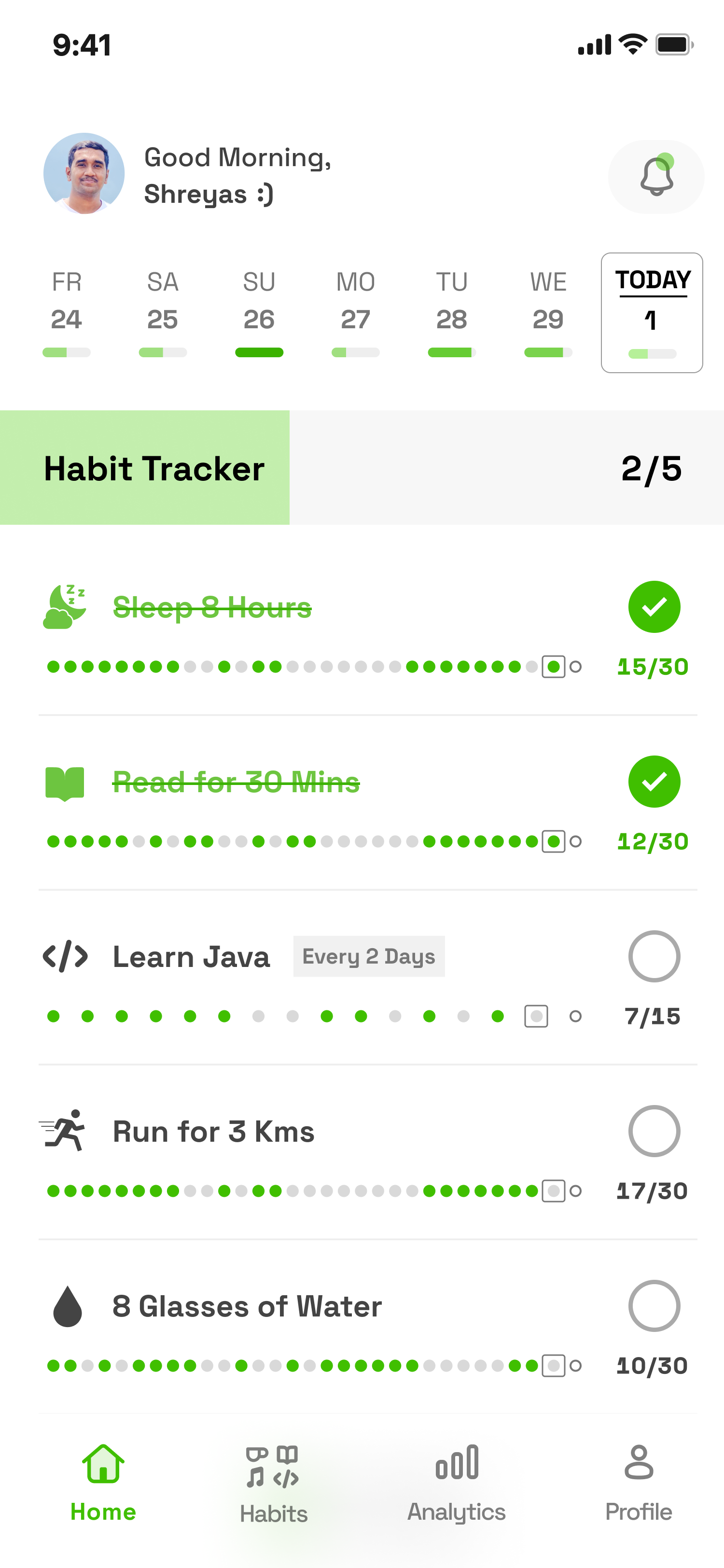Viewport: 724px width, 1568px height.
Task: Open the Every 2 Days frequency selector
Action: coord(369,956)
